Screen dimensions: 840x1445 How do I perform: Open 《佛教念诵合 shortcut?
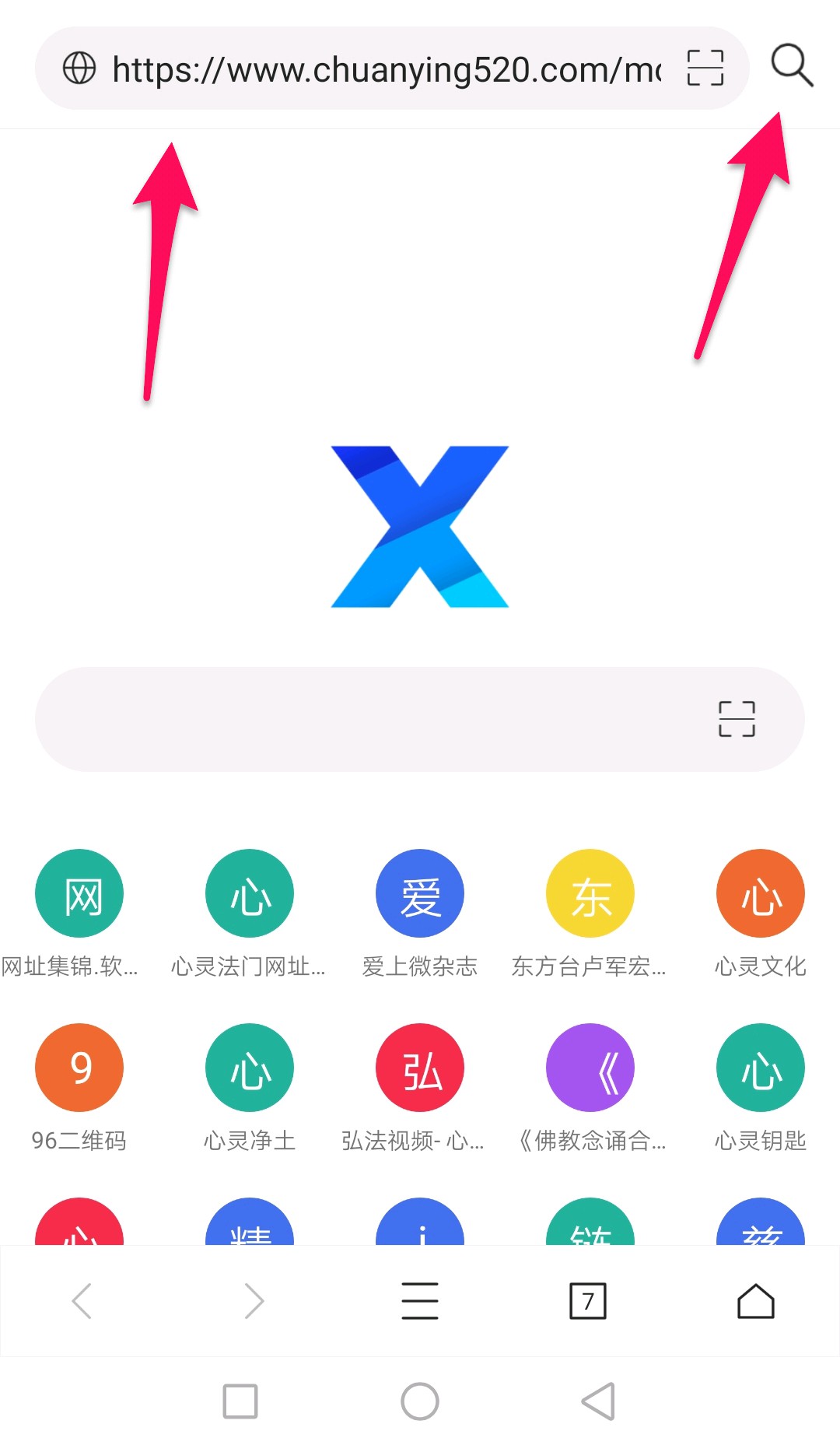click(590, 1068)
